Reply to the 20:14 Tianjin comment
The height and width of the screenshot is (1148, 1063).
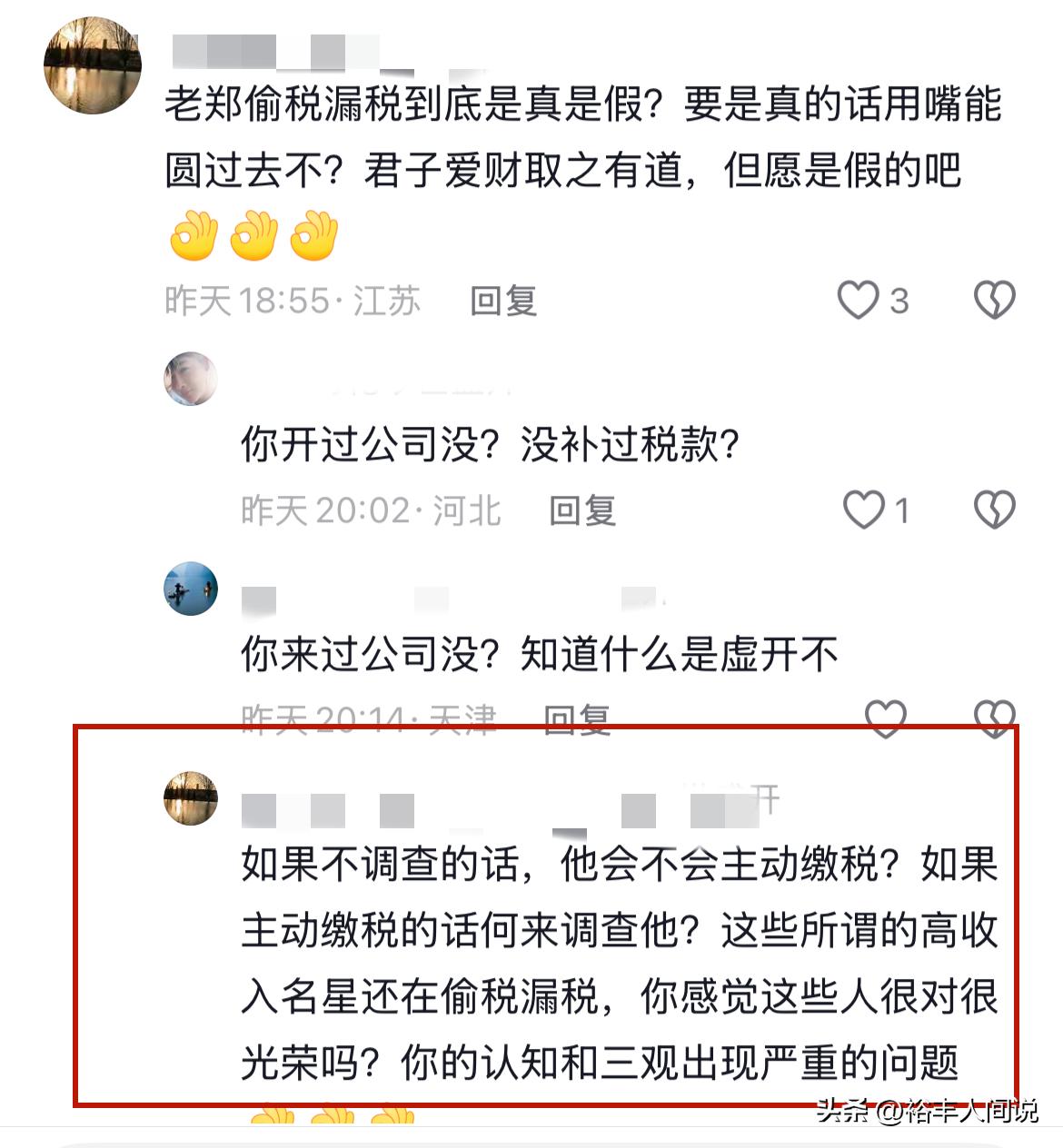[x=577, y=717]
